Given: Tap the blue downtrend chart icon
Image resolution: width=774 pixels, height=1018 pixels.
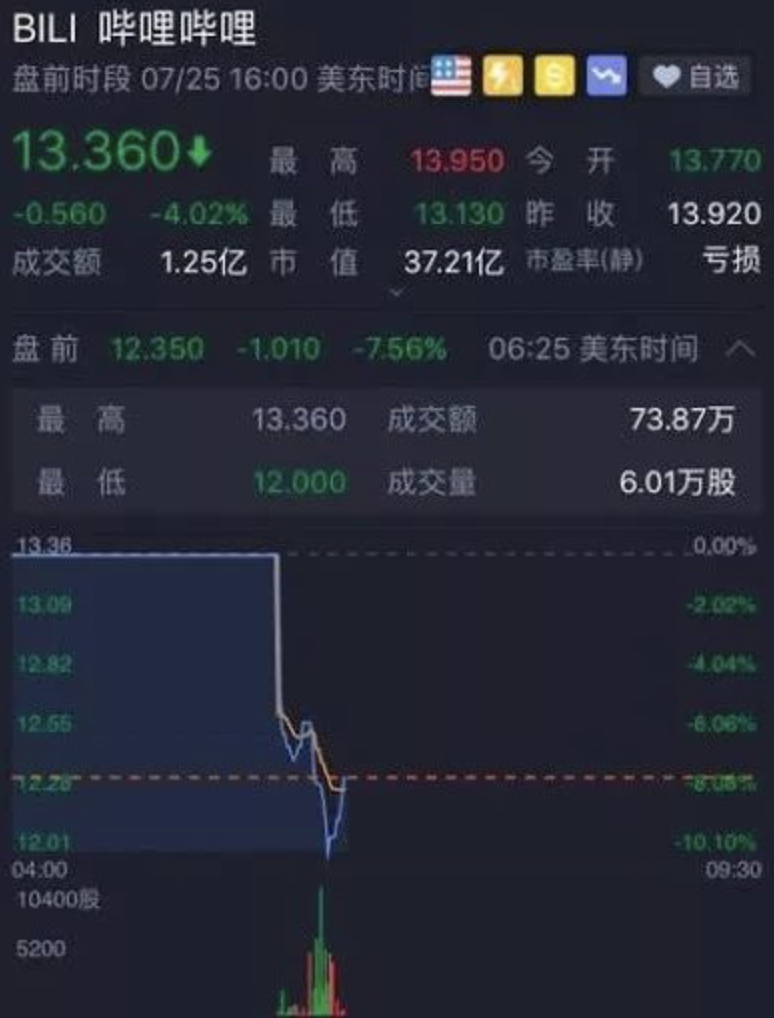Looking at the screenshot, I should tap(607, 76).
